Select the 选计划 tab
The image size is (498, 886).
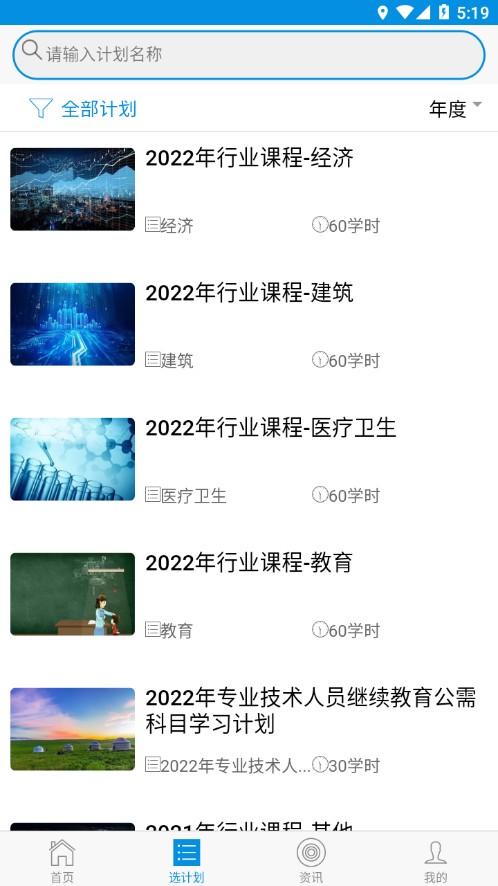[187, 860]
